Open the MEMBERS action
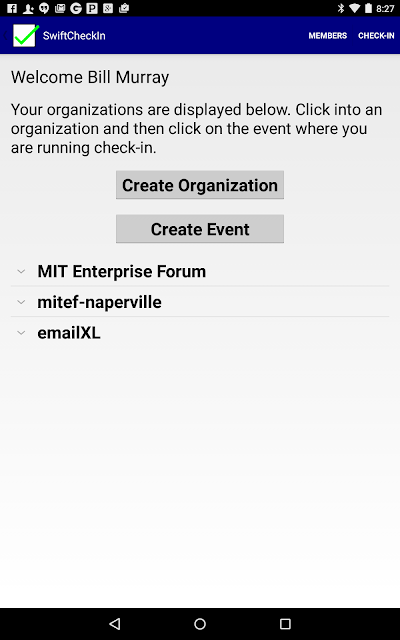Image resolution: width=400 pixels, height=640 pixels. pos(327,36)
